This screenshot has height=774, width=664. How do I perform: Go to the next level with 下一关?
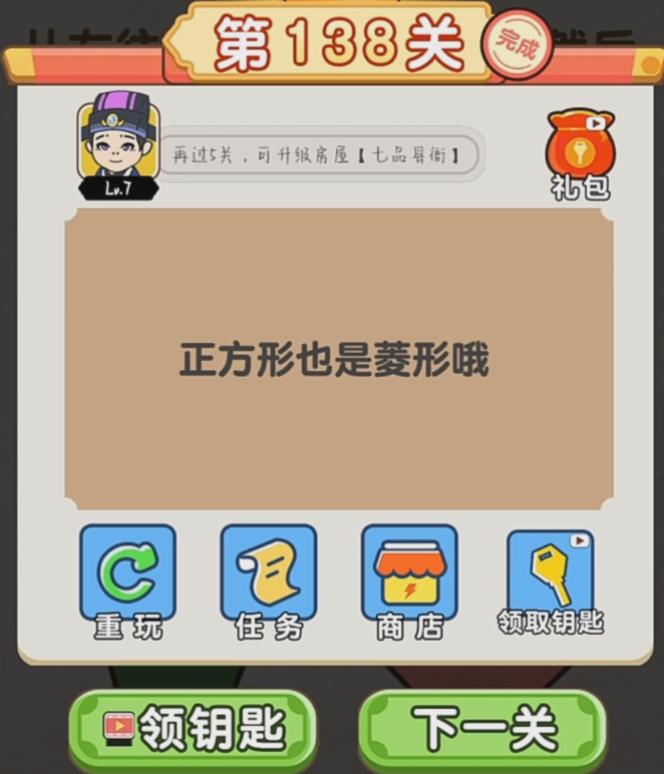(483, 729)
